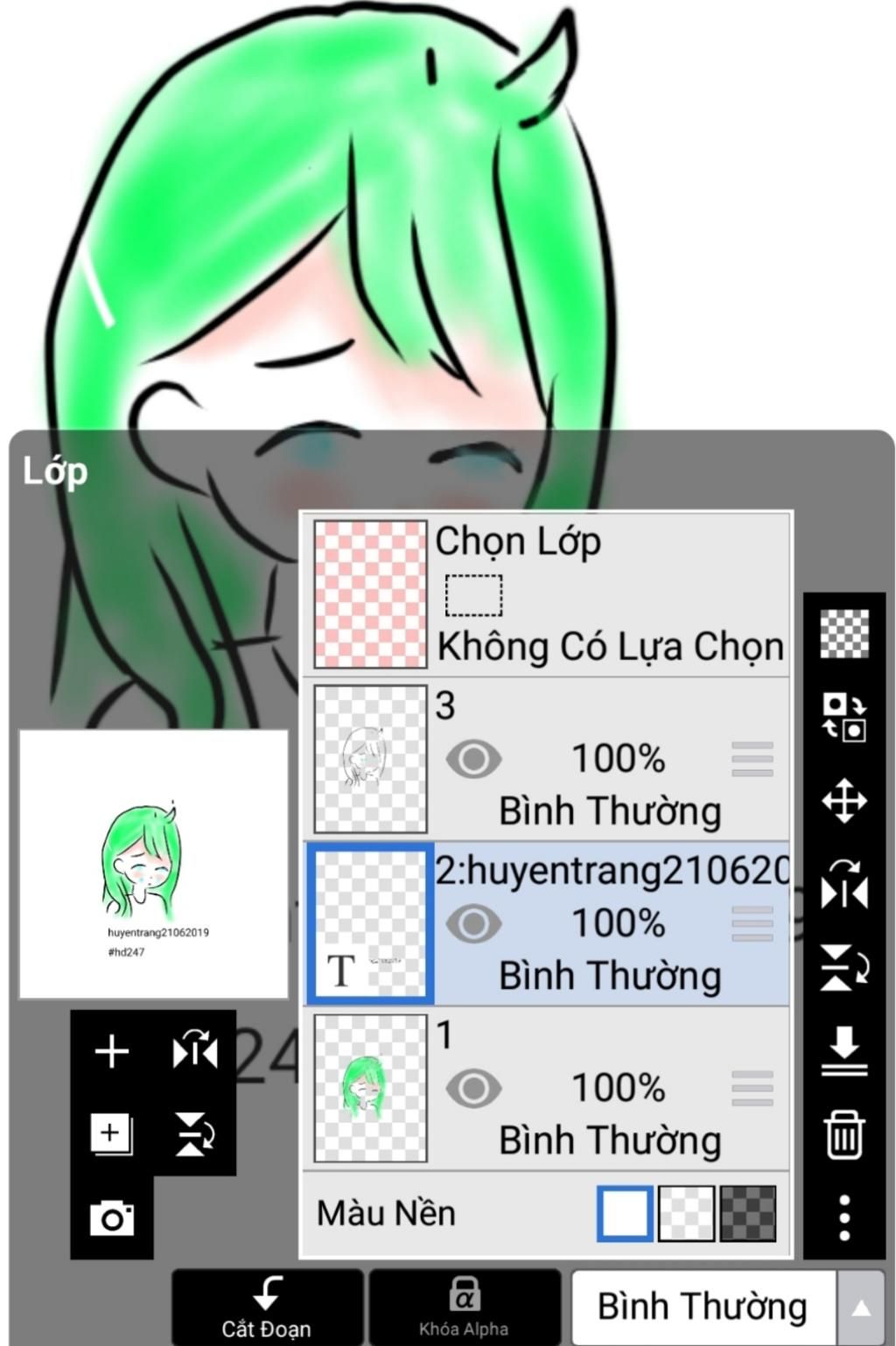
Task: Delete the selected layer with trash icon
Action: point(844,1134)
